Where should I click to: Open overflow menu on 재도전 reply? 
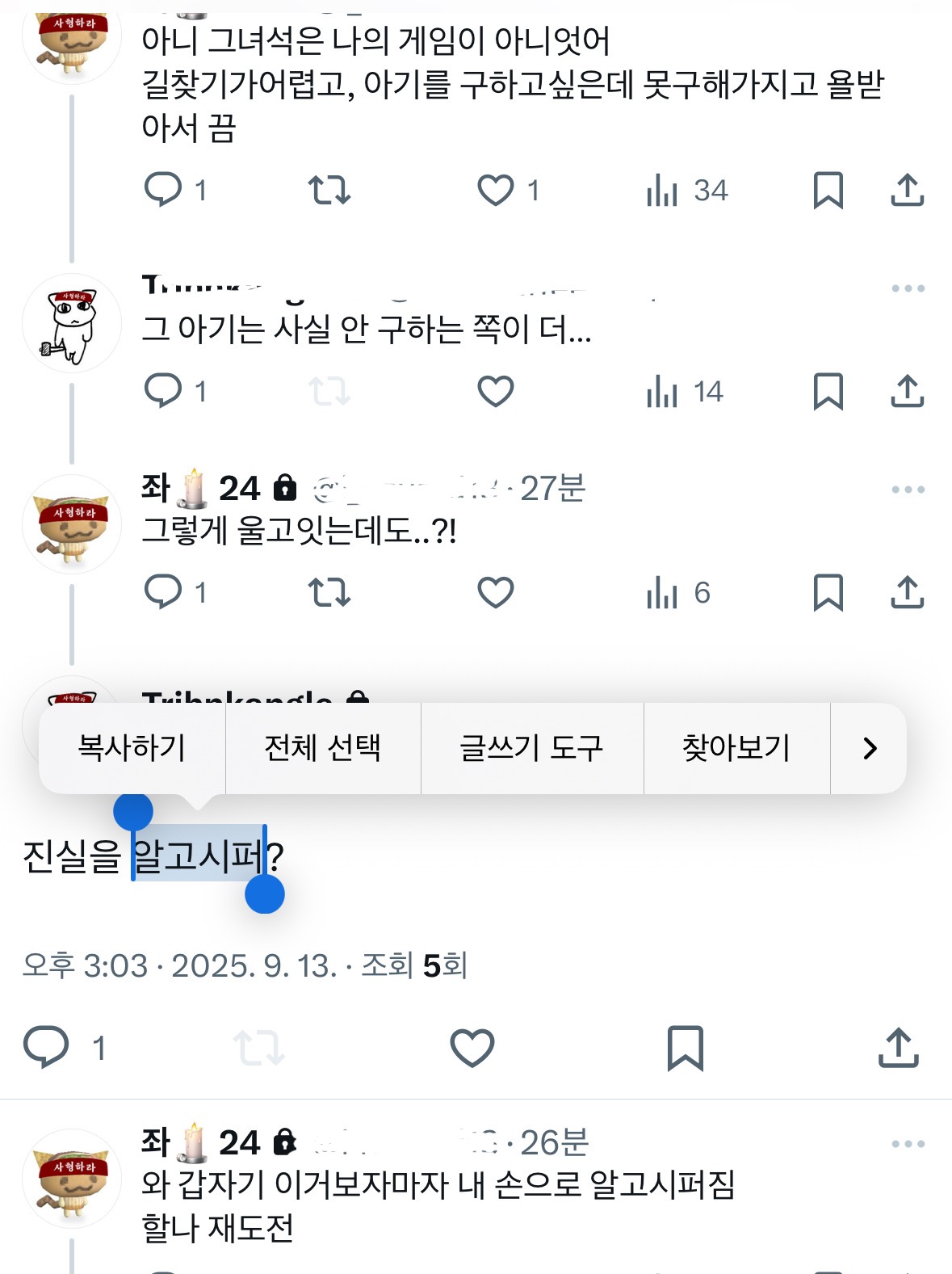click(908, 1144)
